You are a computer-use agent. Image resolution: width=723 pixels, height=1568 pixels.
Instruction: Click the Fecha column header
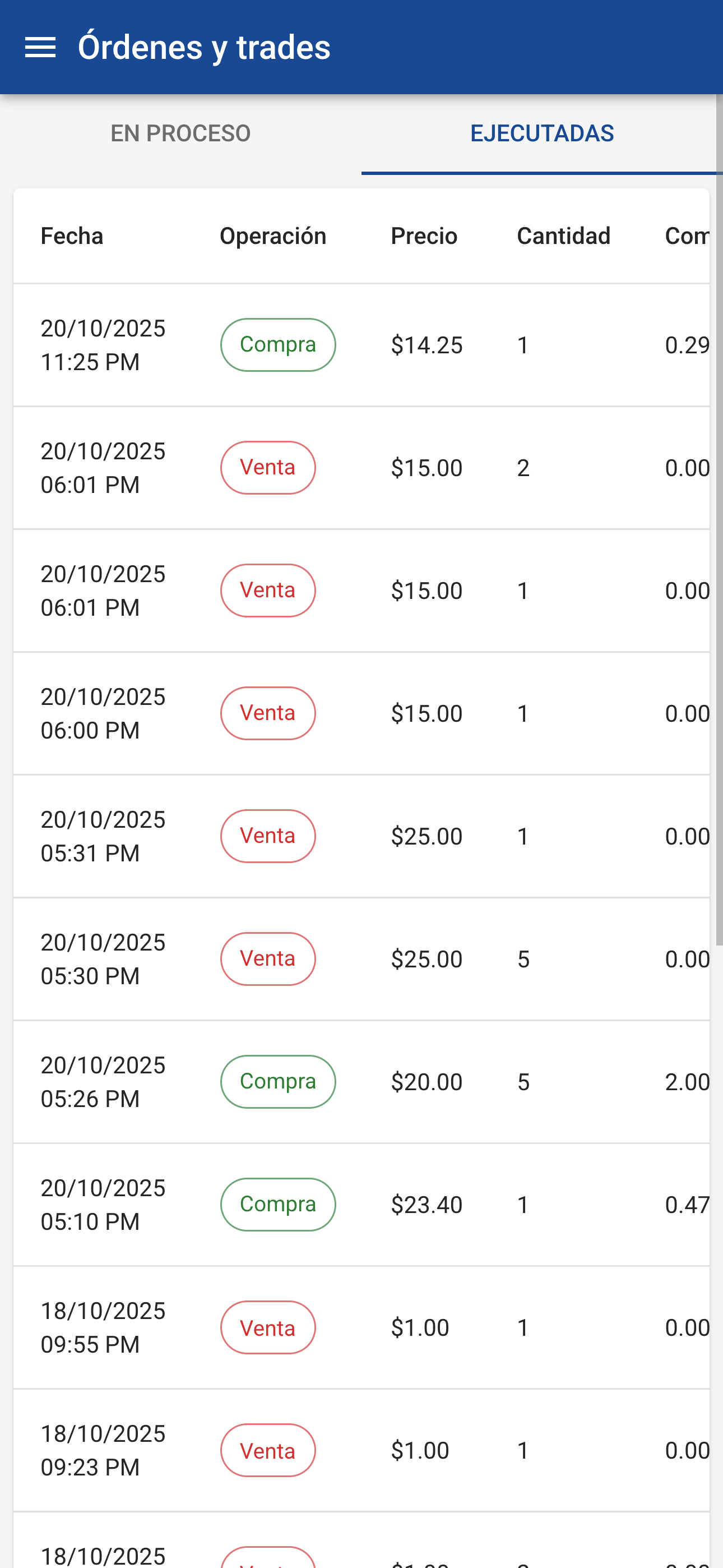[x=71, y=236]
